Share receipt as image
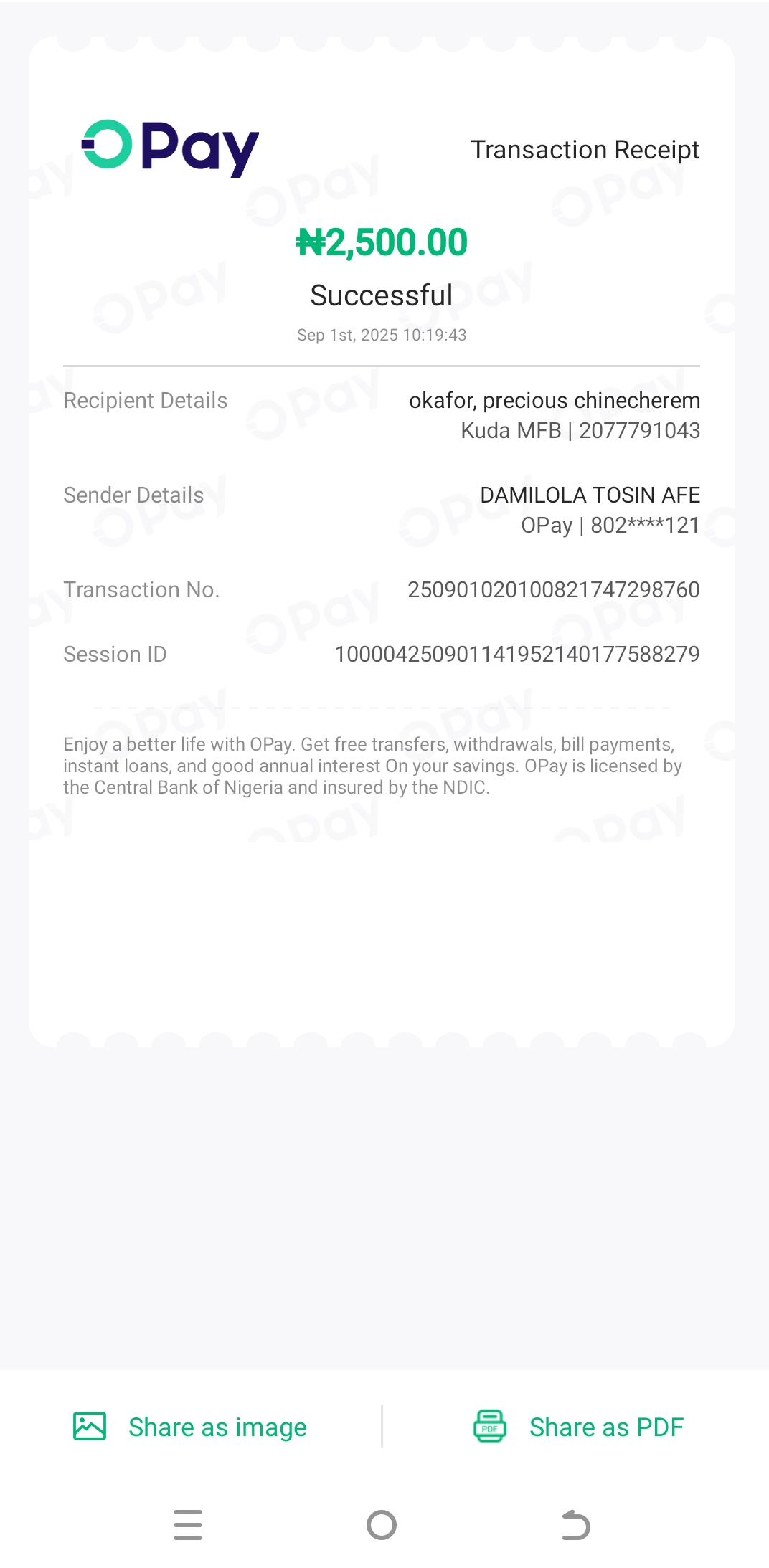This screenshot has height=1568, width=769. 191,1427
